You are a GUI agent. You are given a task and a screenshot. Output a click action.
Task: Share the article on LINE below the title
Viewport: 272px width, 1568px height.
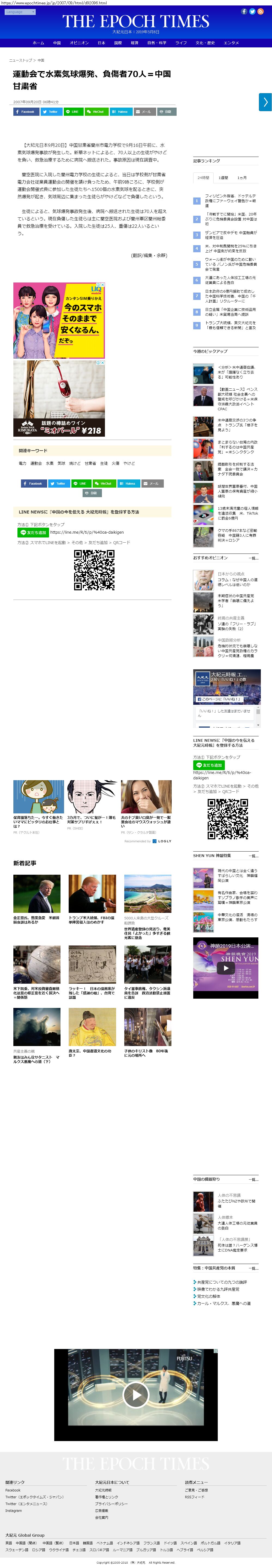pyautogui.click(x=72, y=112)
